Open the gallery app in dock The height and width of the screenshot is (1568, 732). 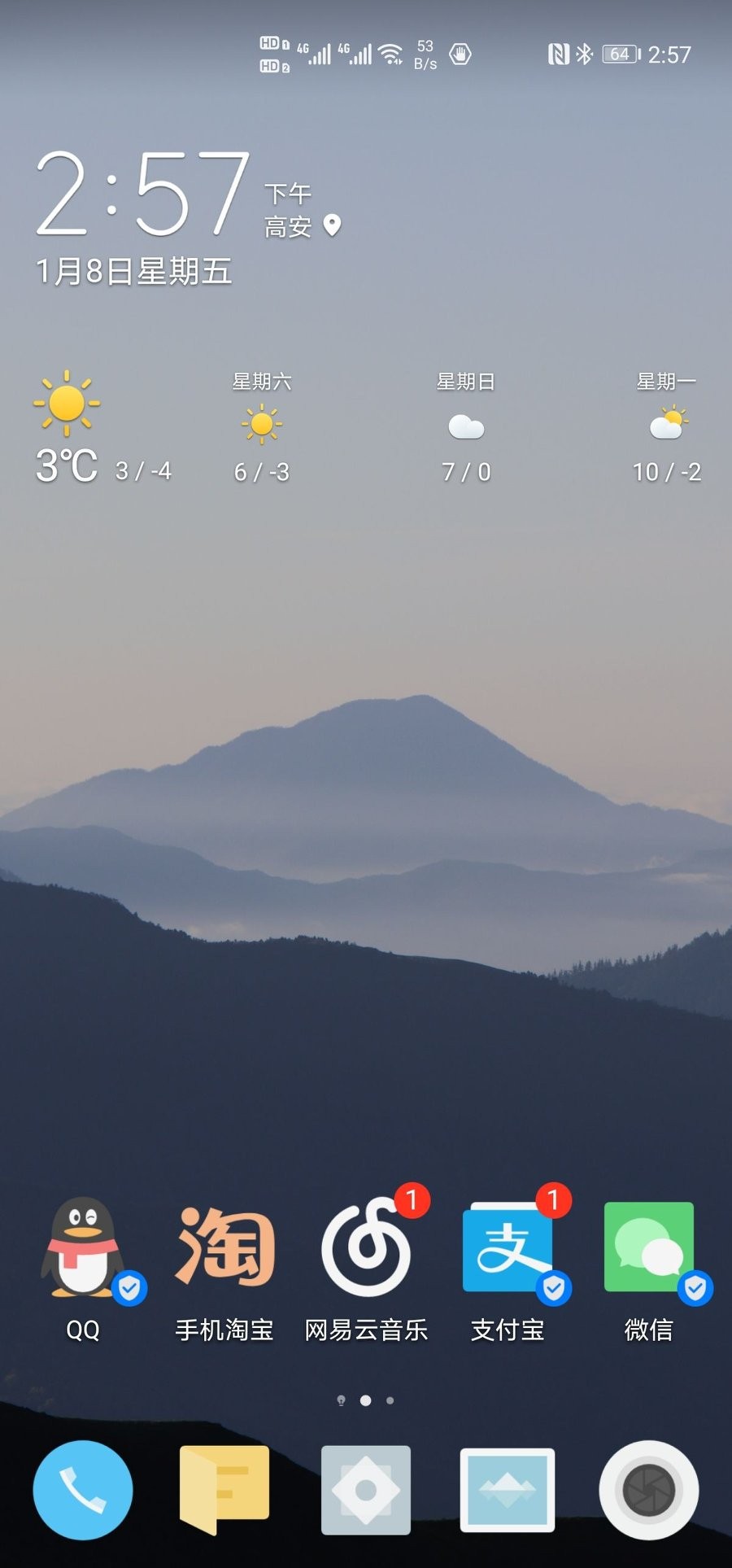tap(508, 1489)
